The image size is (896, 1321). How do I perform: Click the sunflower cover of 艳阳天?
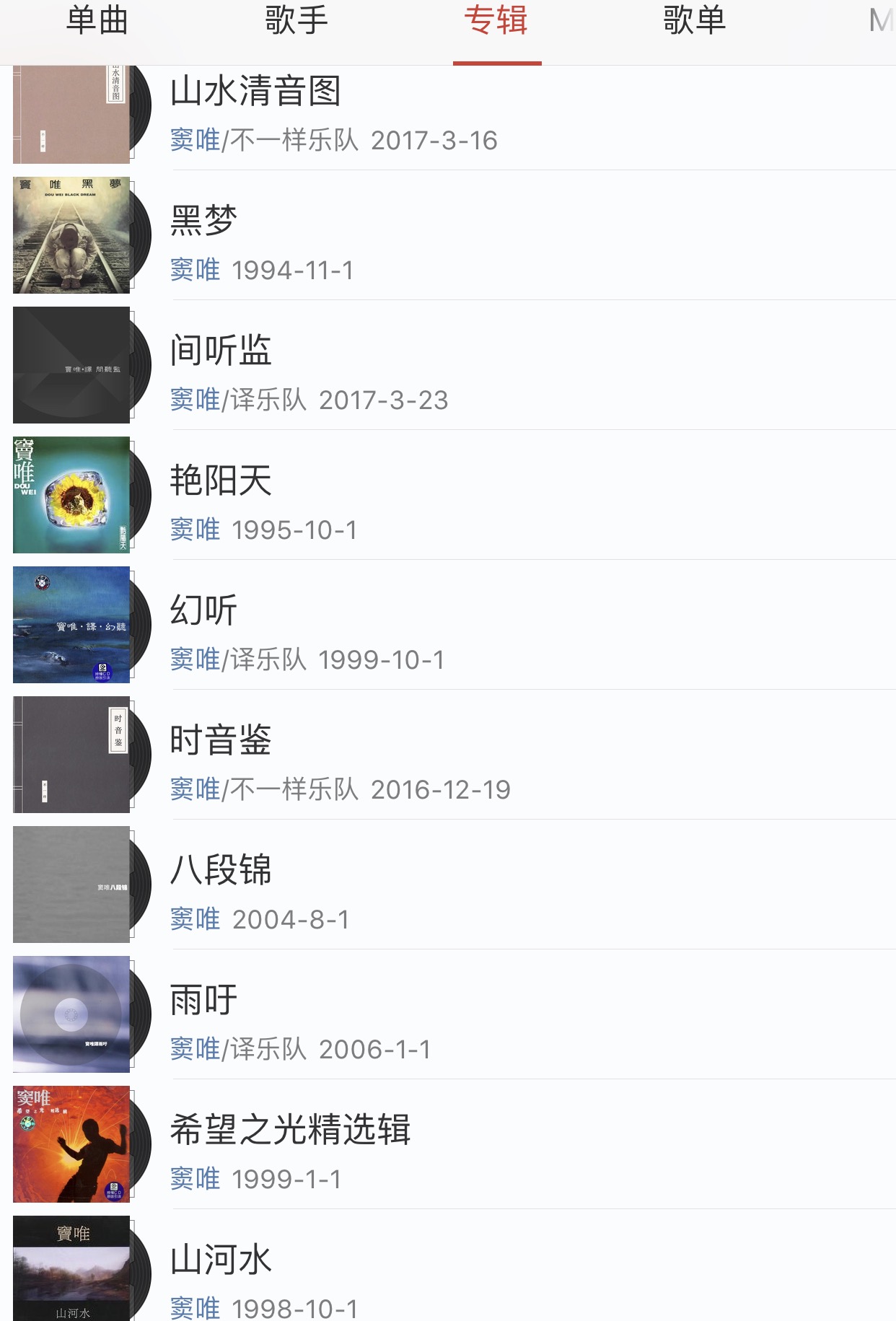(x=71, y=494)
